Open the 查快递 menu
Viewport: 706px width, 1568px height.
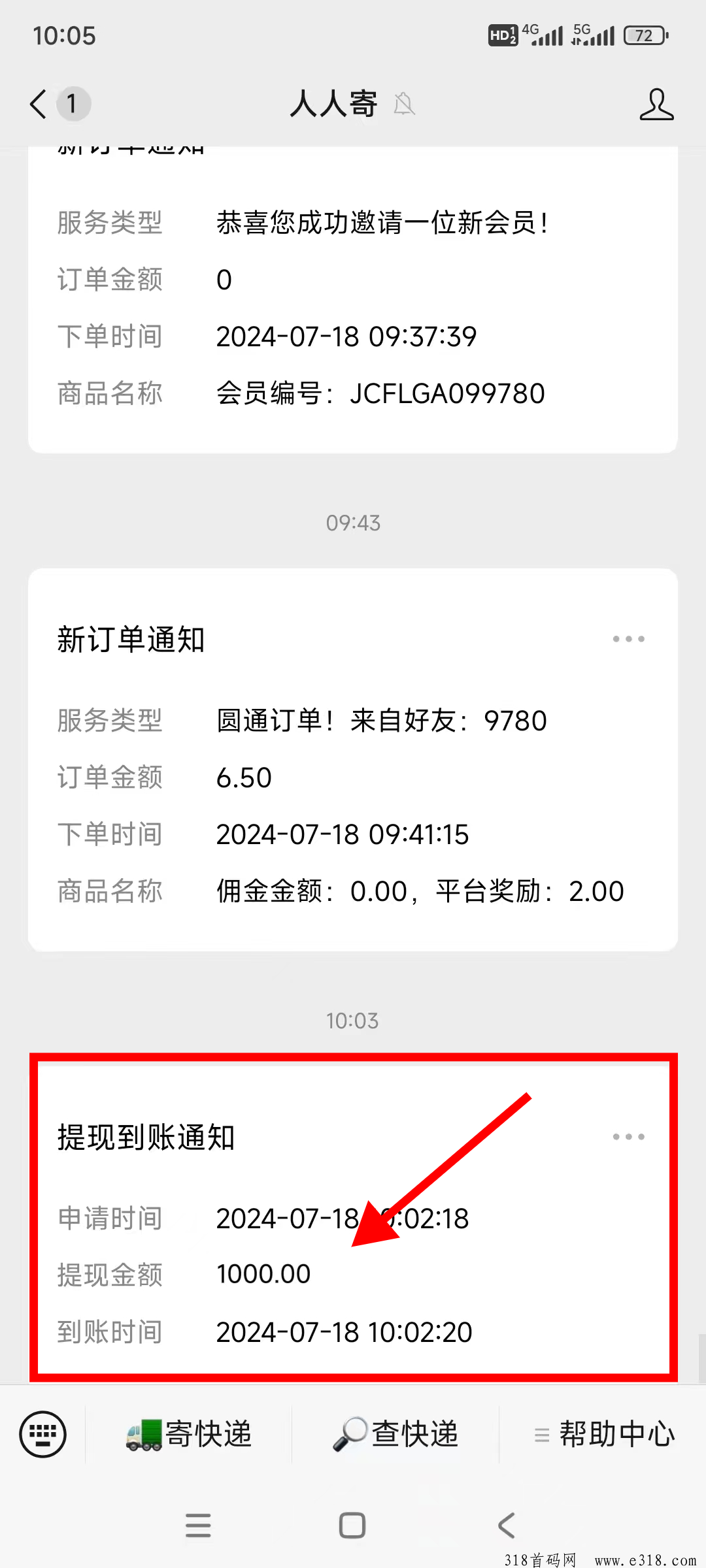(395, 1434)
